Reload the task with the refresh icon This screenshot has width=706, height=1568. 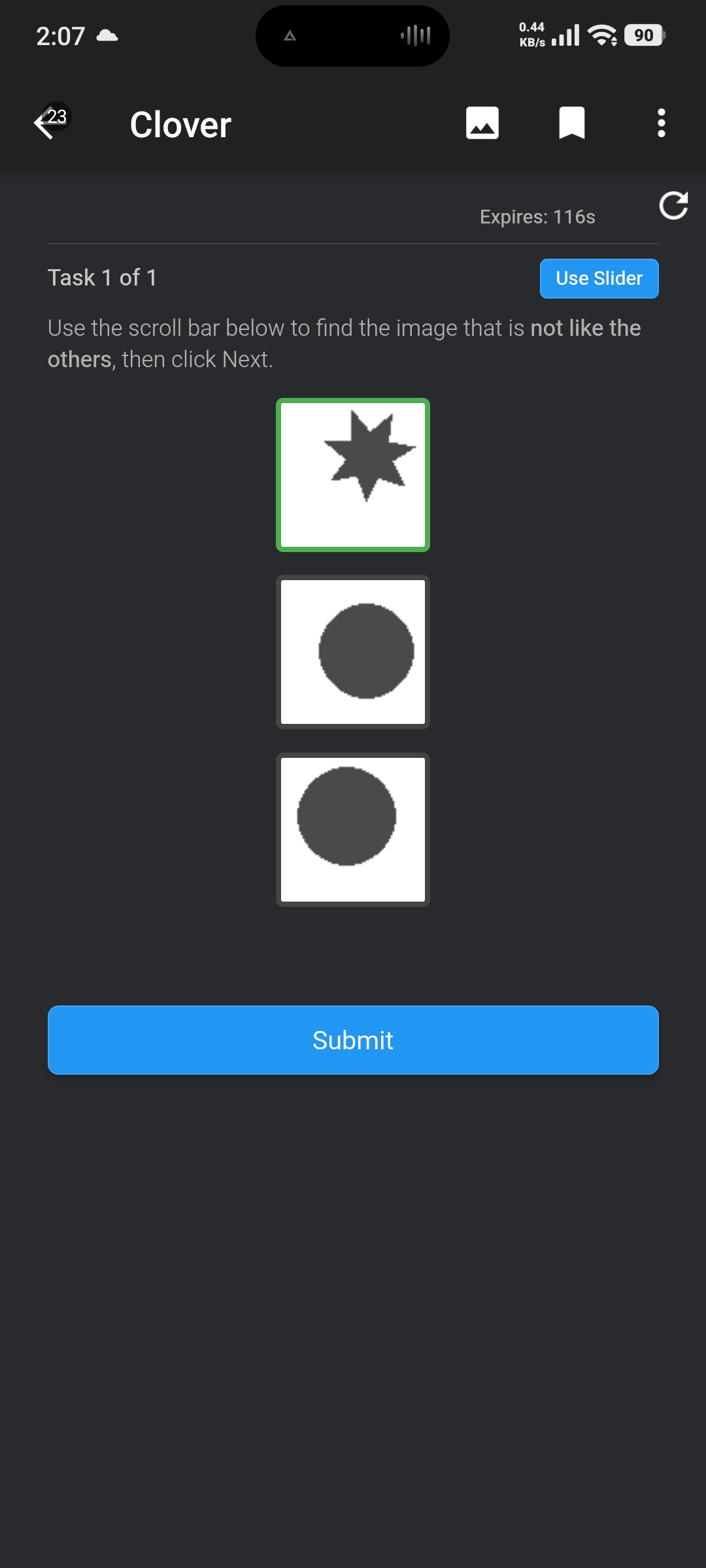[673, 206]
